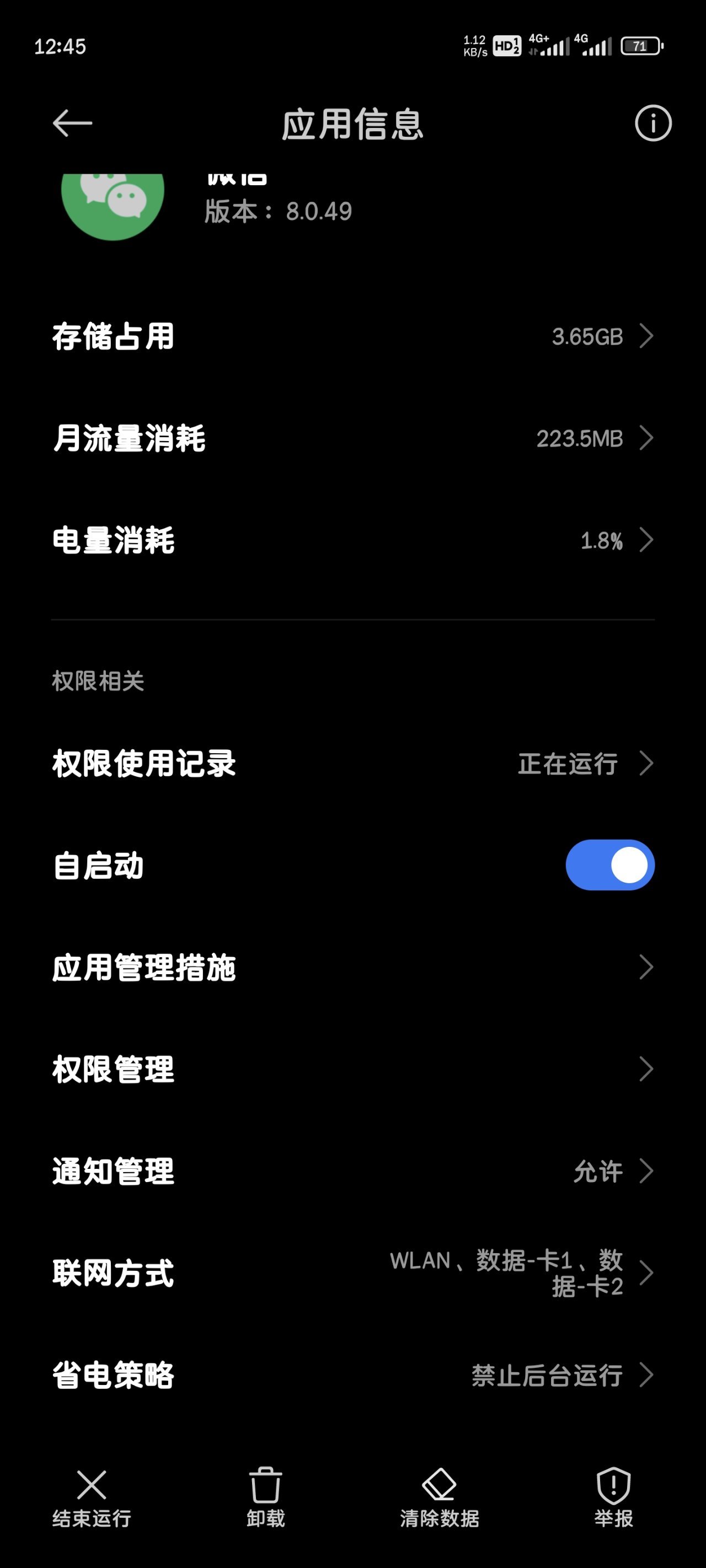
Task: View 月流量消耗 data usage
Action: pos(352,438)
